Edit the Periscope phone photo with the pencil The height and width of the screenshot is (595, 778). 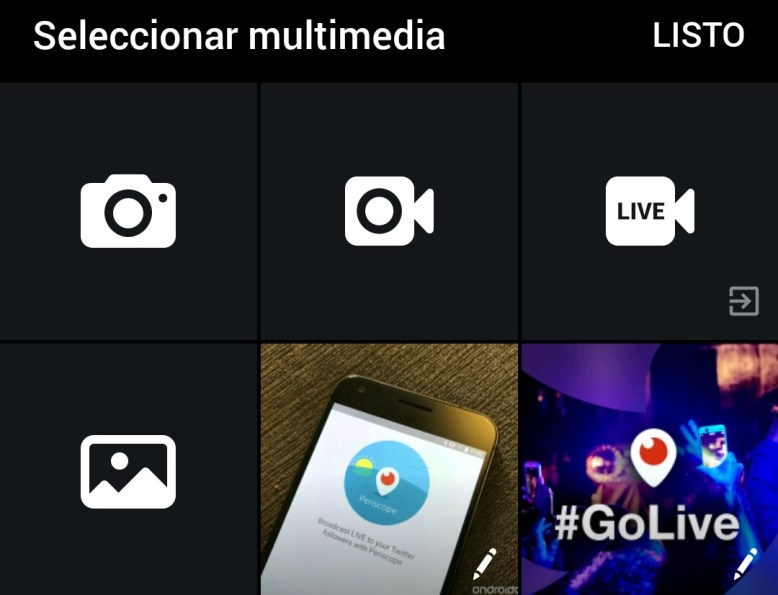point(485,565)
